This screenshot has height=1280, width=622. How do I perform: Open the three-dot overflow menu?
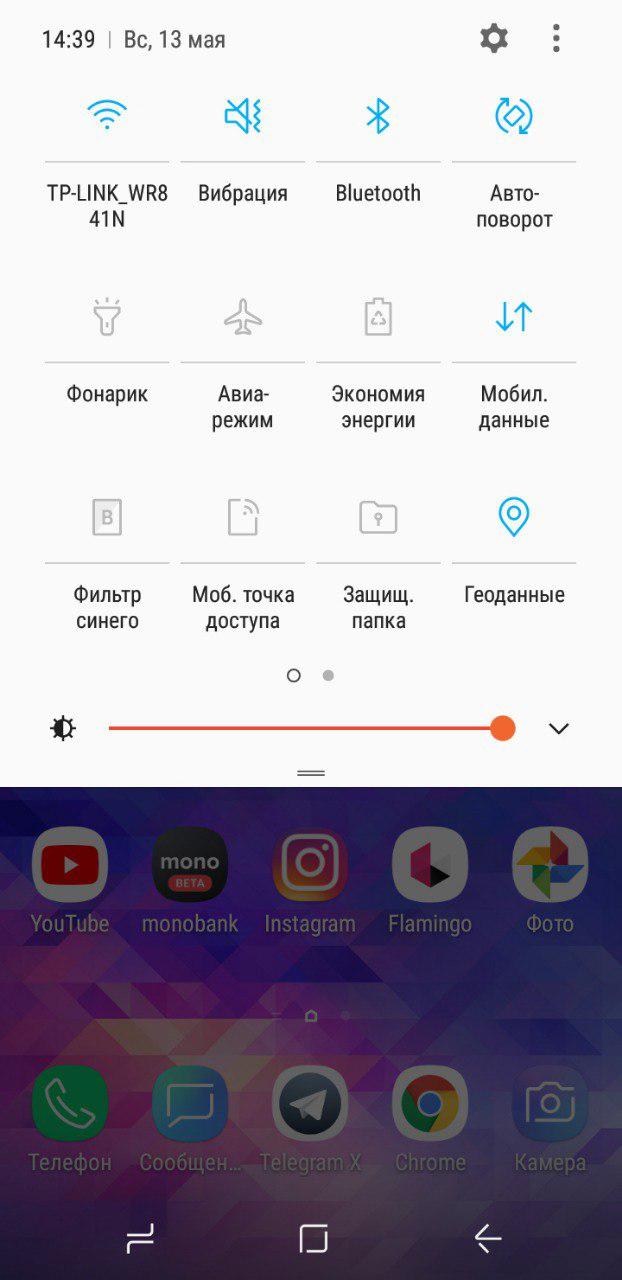point(556,39)
